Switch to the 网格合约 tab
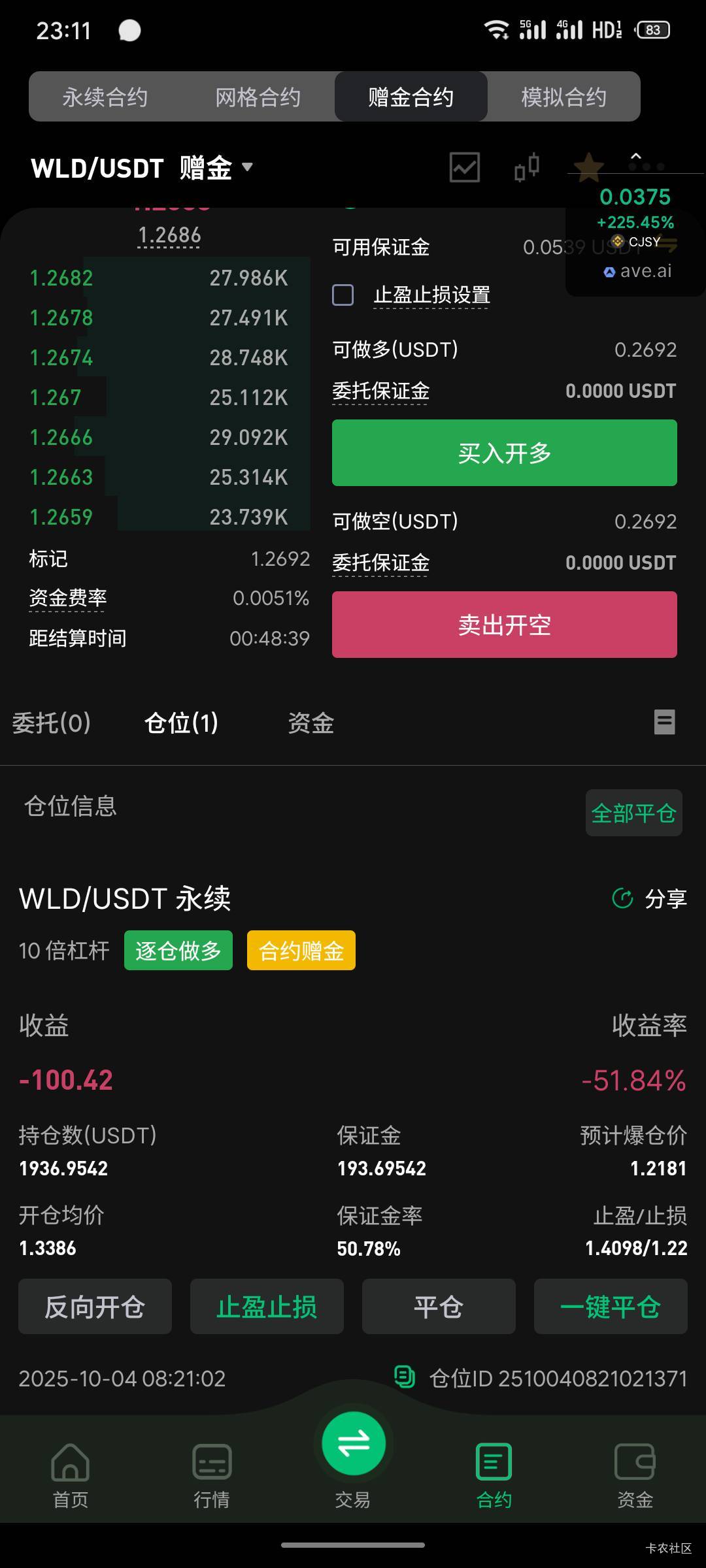This screenshot has height=1568, width=706. [x=258, y=97]
